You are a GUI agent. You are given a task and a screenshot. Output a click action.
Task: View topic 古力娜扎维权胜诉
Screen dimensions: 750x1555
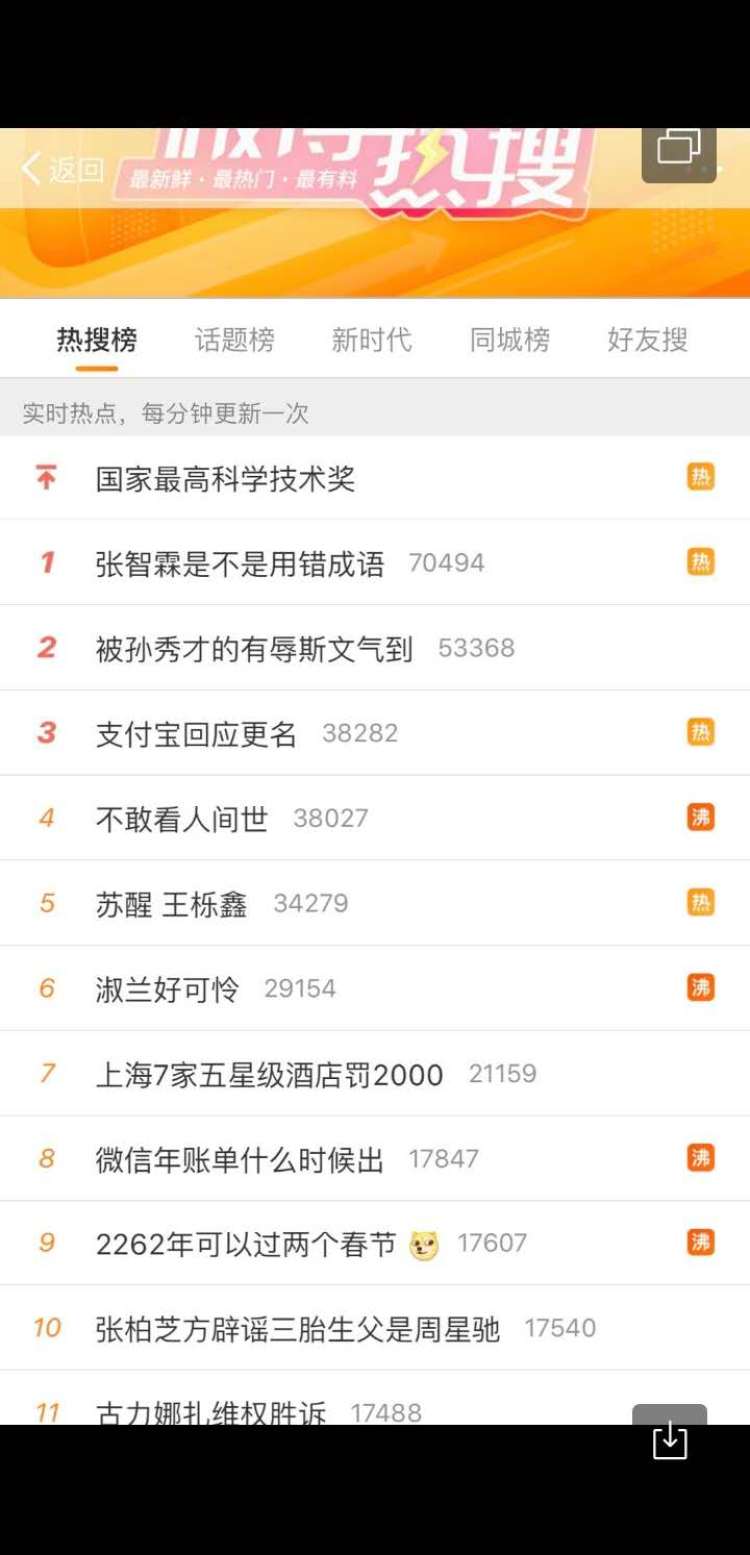tap(211, 1412)
